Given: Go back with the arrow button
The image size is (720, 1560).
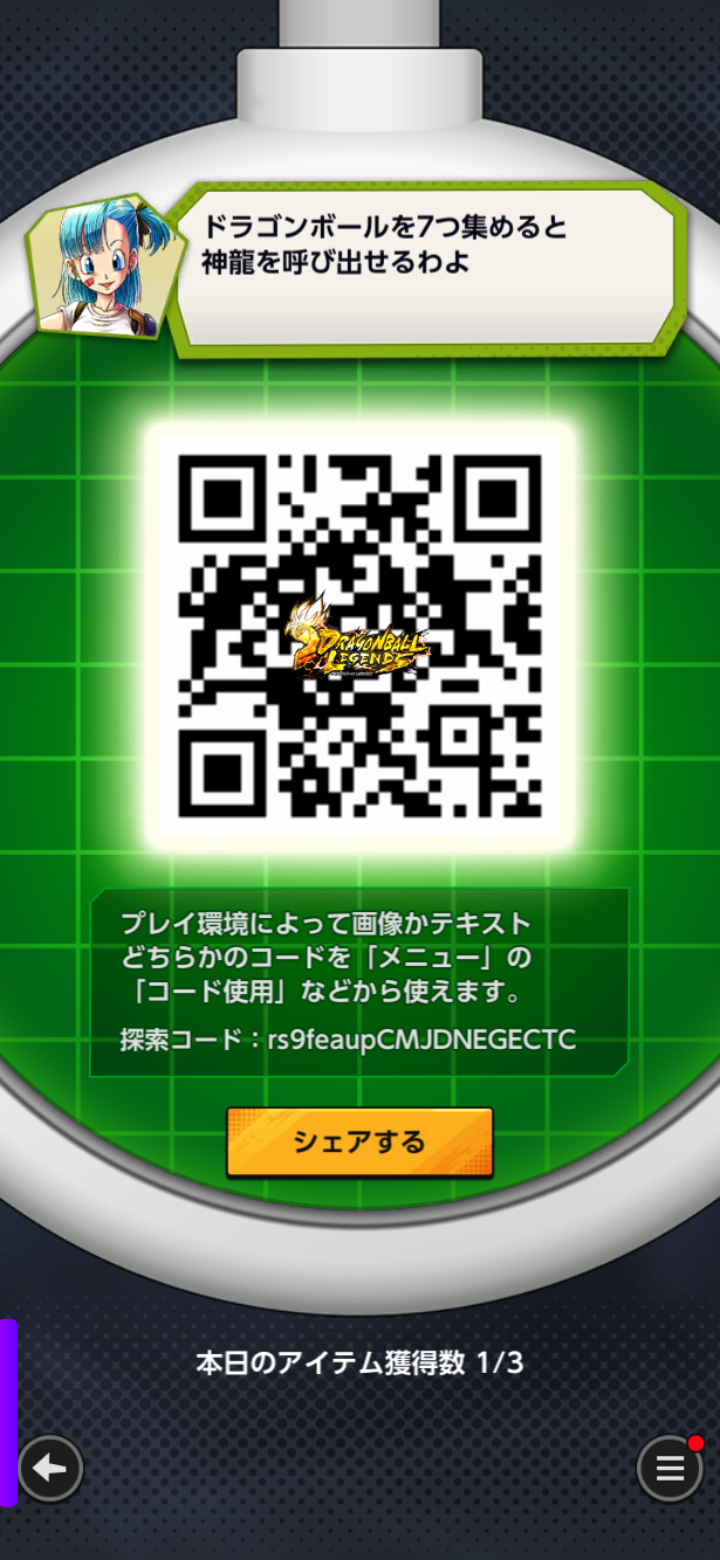Looking at the screenshot, I should [51, 1468].
